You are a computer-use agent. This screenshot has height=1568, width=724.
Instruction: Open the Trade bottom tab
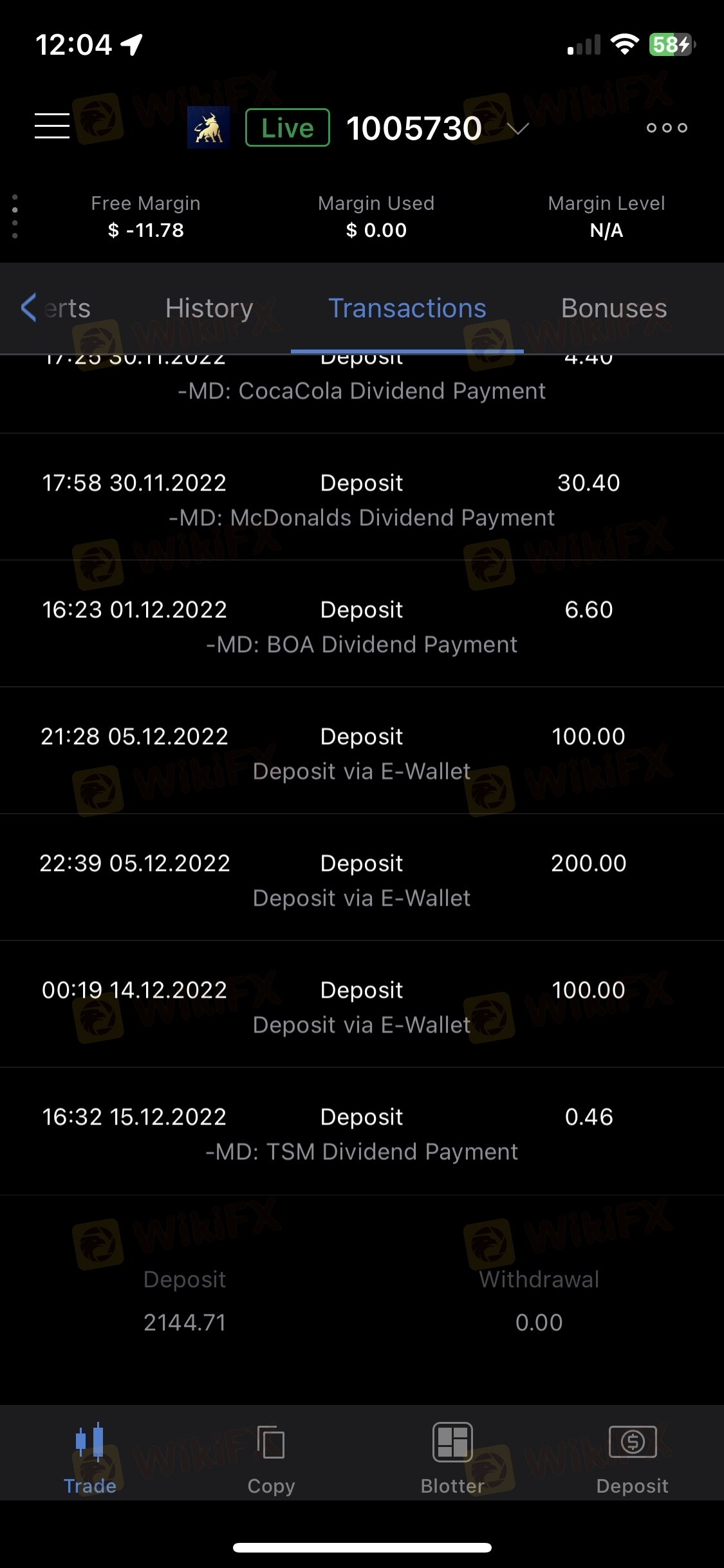[90, 1459]
